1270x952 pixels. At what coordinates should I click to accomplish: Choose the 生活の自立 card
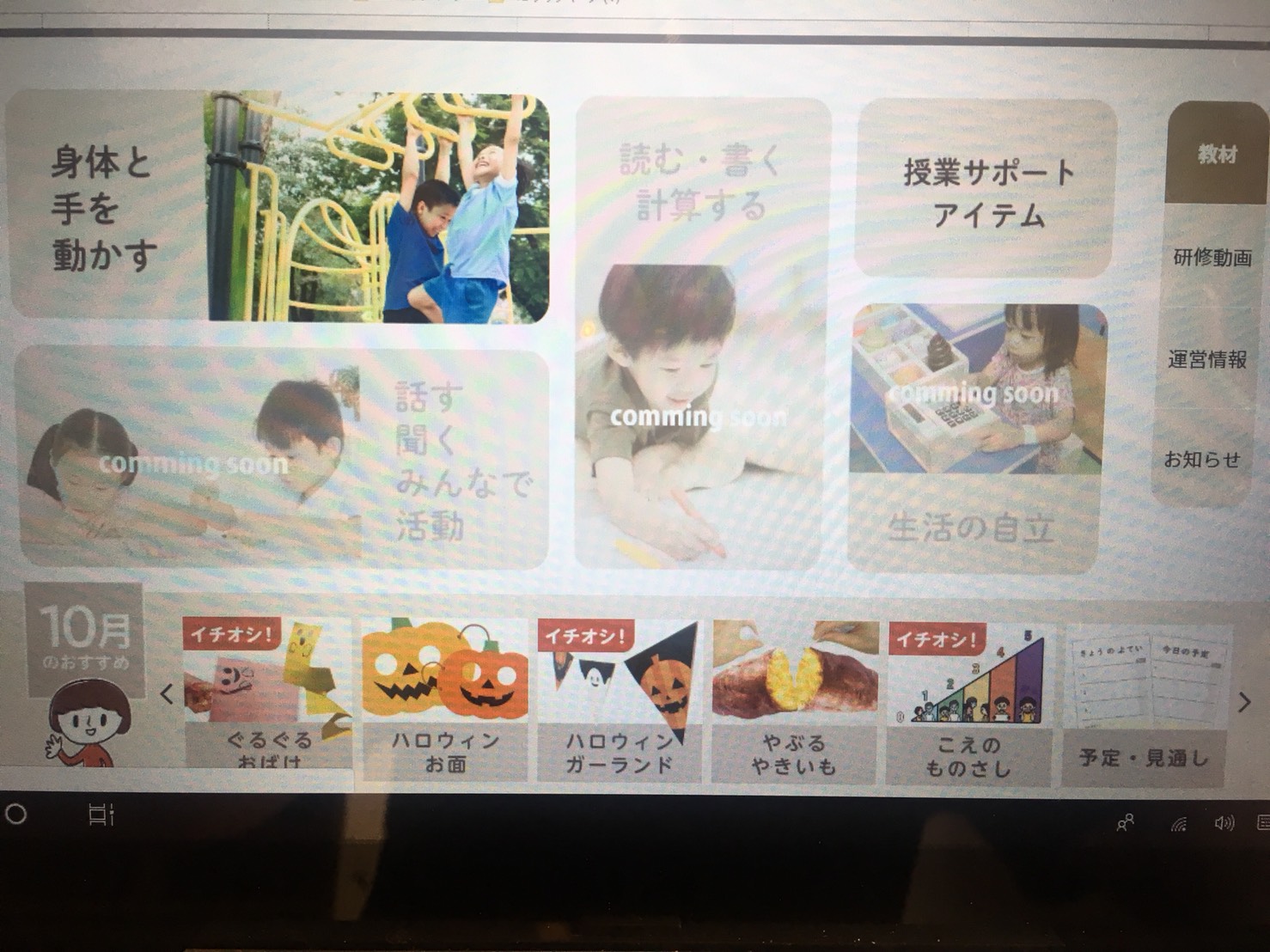pyautogui.click(x=975, y=438)
